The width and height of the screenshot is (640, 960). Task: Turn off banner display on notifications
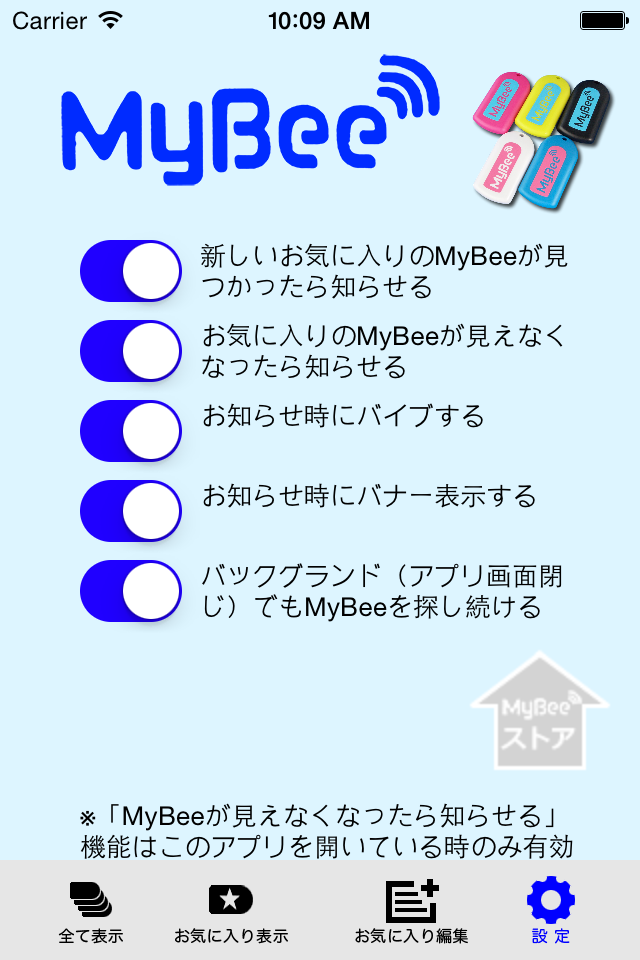(x=130, y=511)
